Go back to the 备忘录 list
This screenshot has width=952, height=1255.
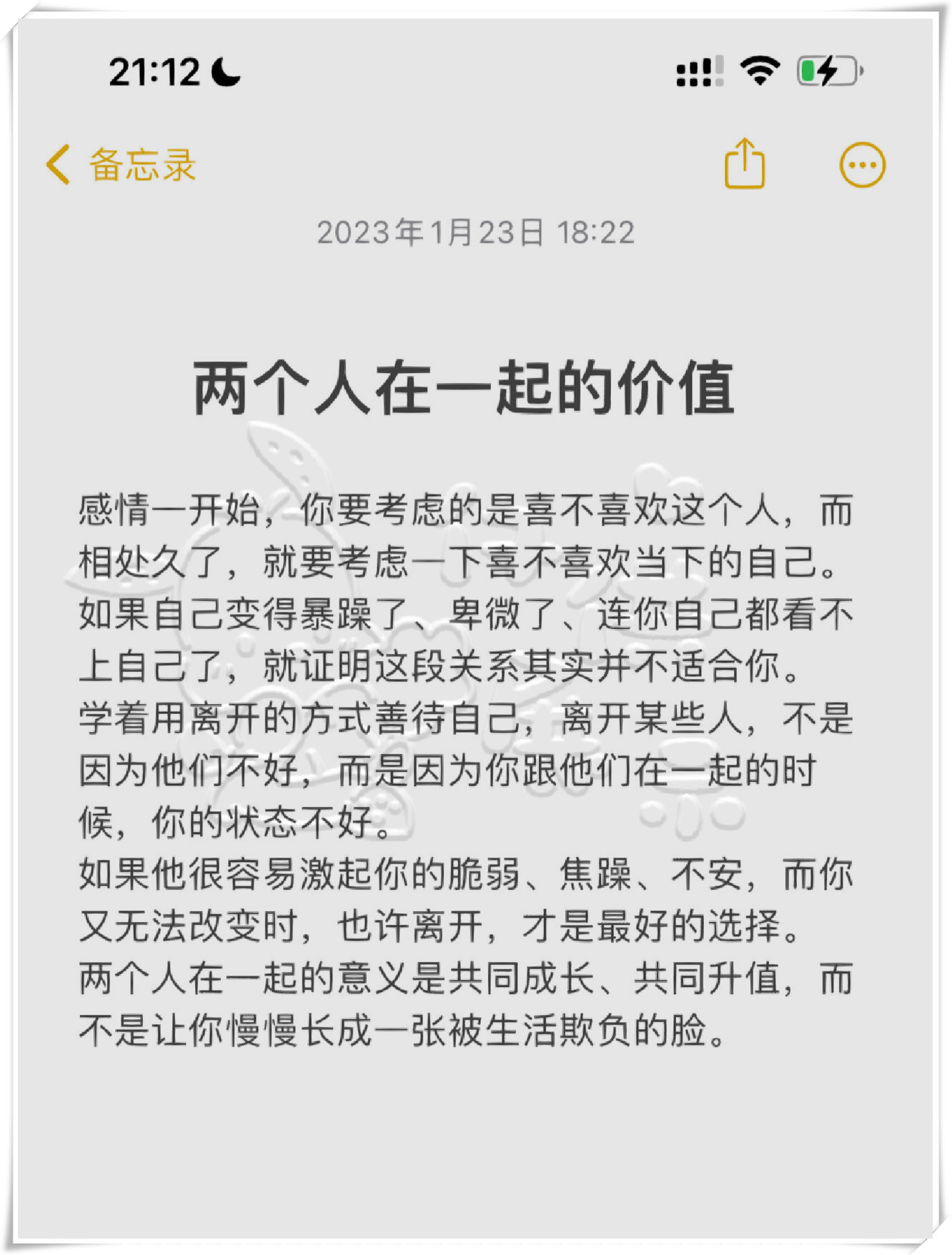tap(120, 165)
